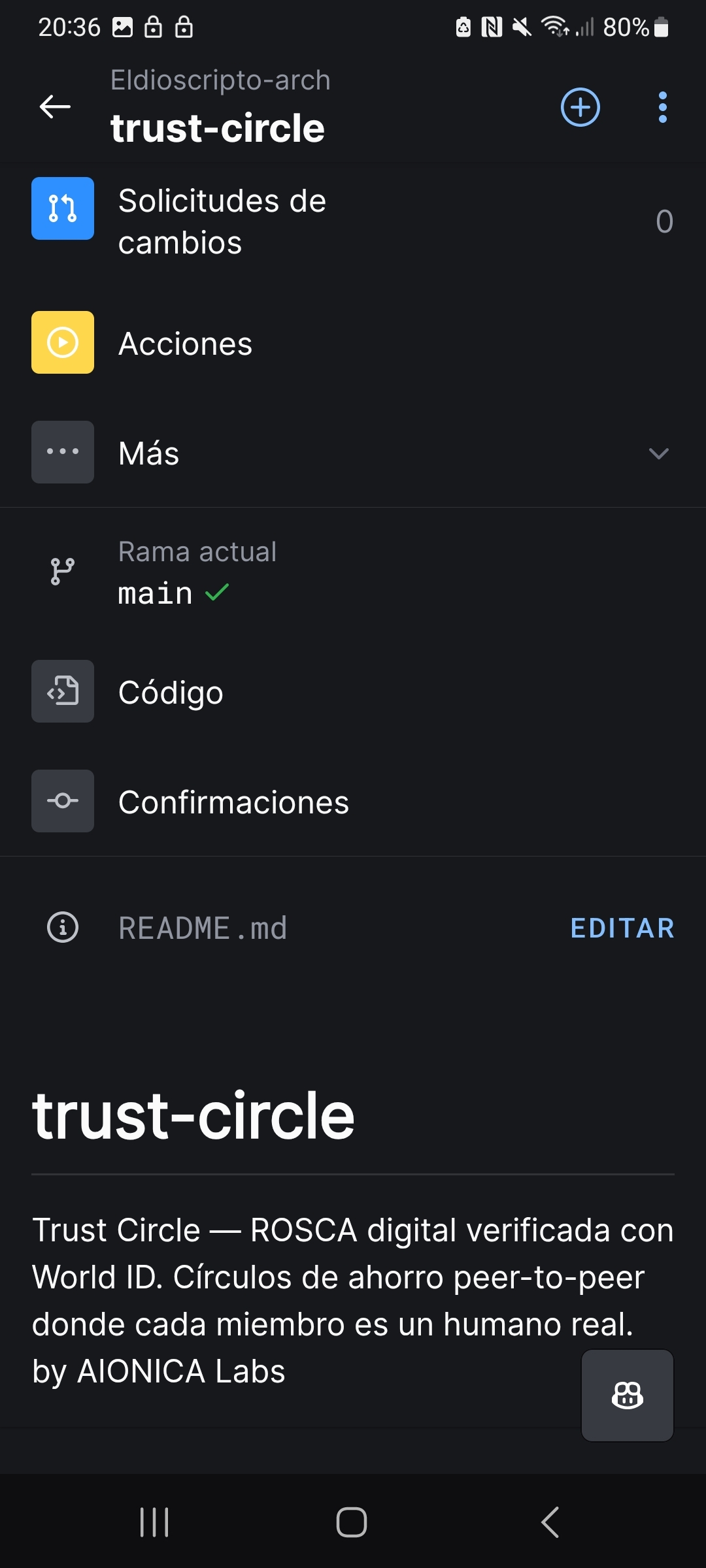The width and height of the screenshot is (706, 1568).
Task: Tap the system home button
Action: click(352, 1522)
